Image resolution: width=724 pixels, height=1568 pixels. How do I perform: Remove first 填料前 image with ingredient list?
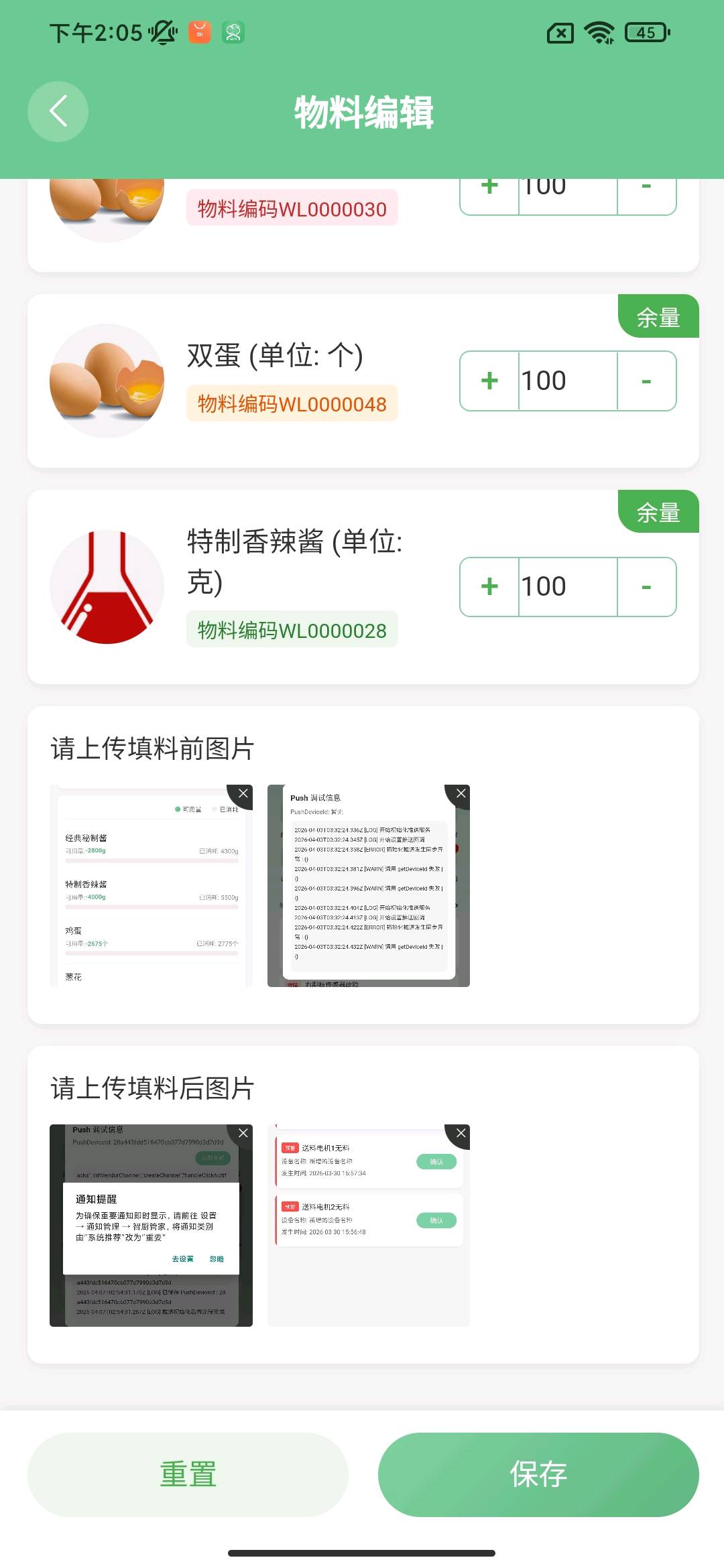tap(243, 794)
